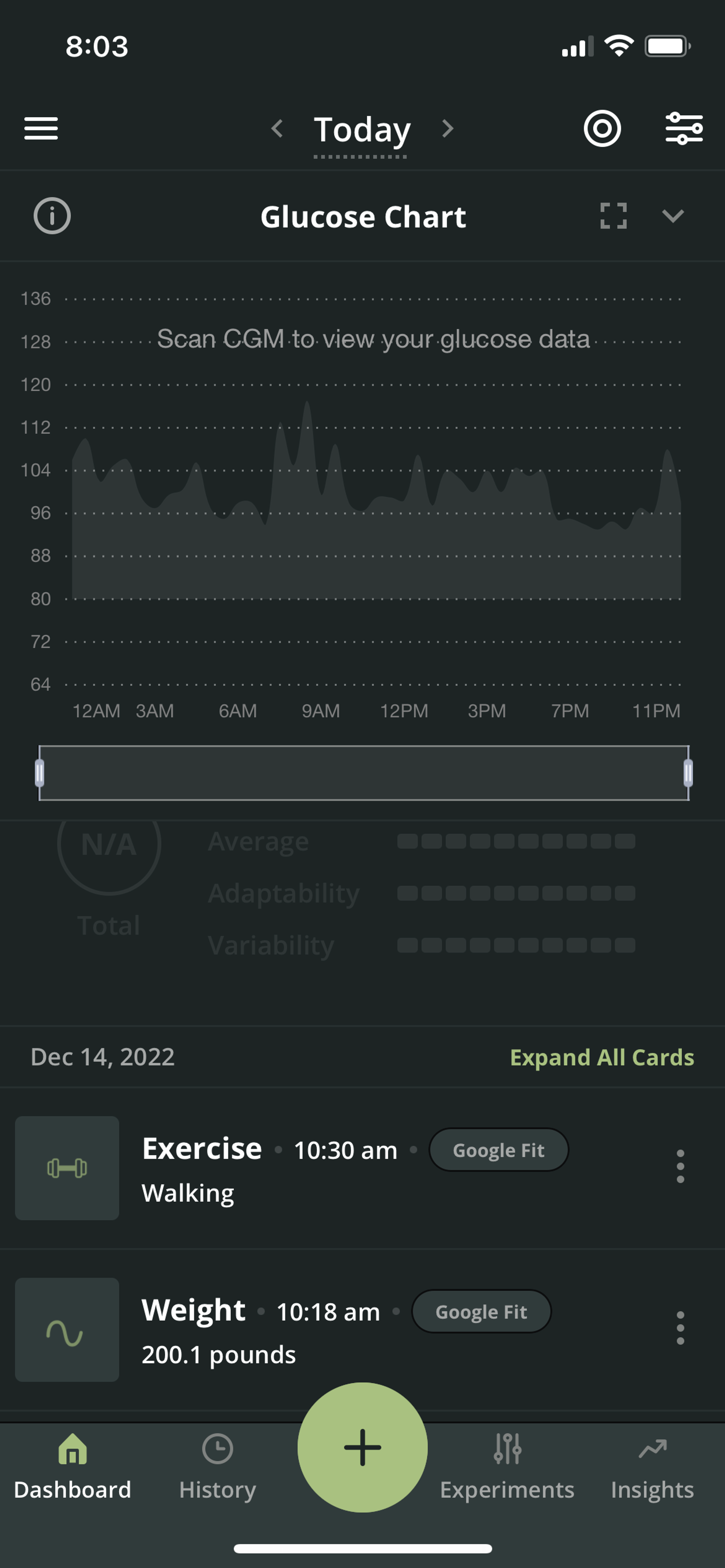Open the filter sliders settings
This screenshot has width=725, height=1568.
coord(684,129)
